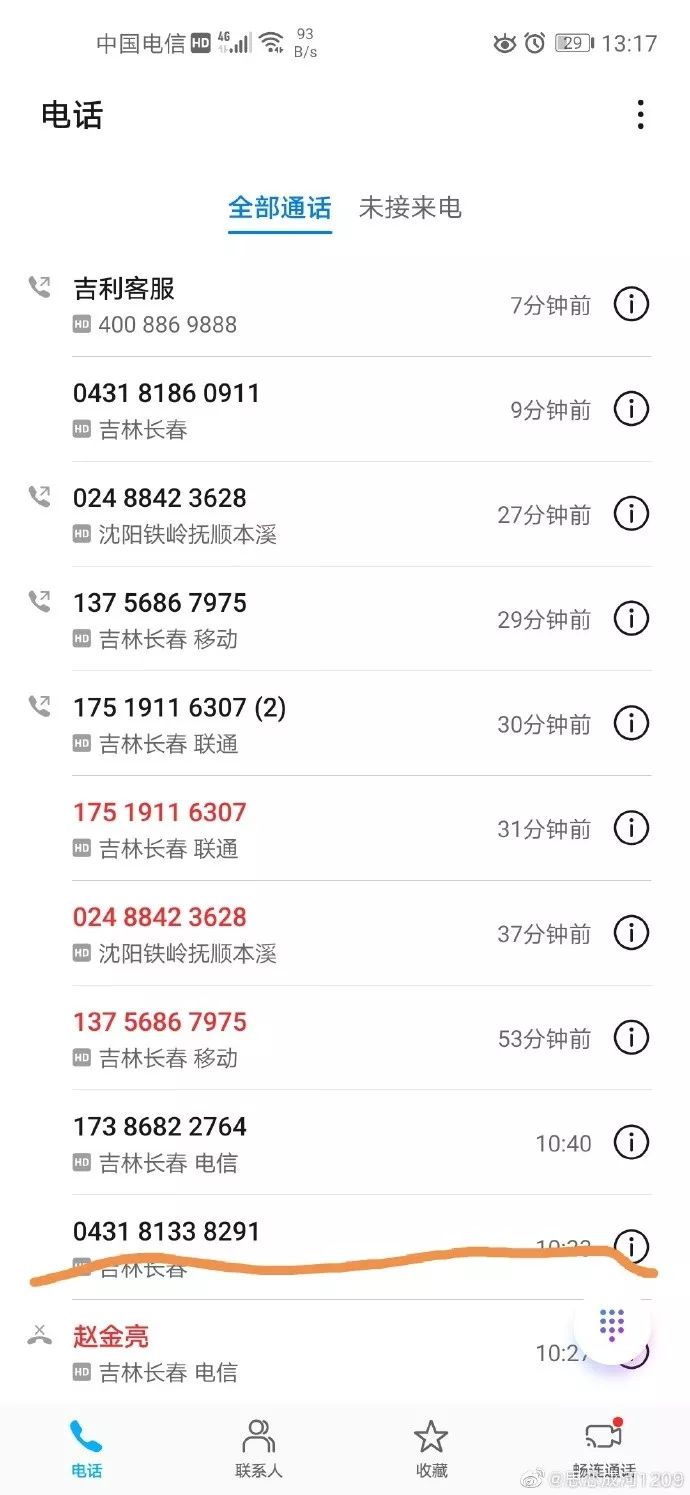Open the dial pad floating button
Viewport: 690px width, 1495px height.
[x=612, y=1325]
